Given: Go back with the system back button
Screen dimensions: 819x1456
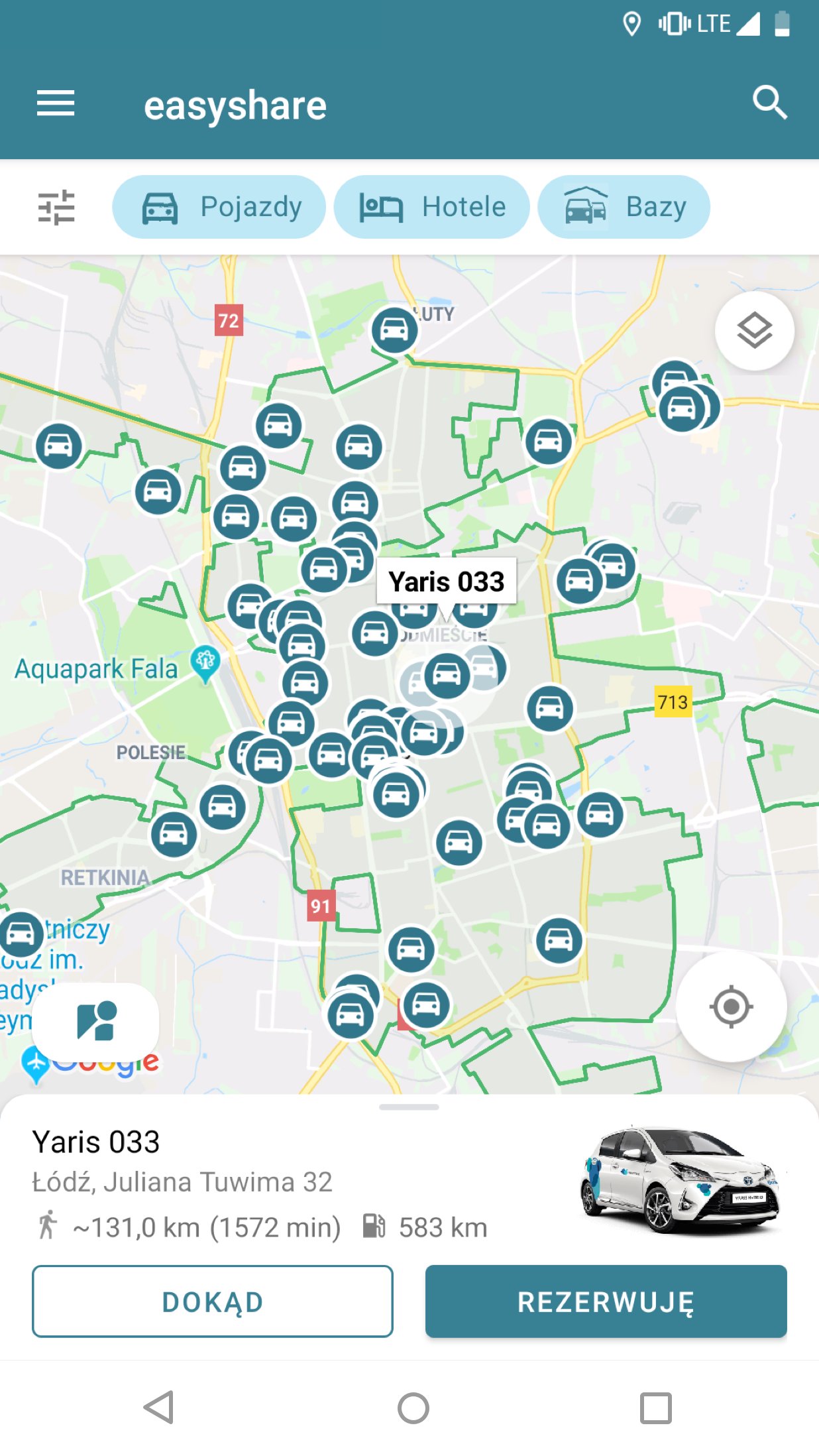Looking at the screenshot, I should point(159,1407).
